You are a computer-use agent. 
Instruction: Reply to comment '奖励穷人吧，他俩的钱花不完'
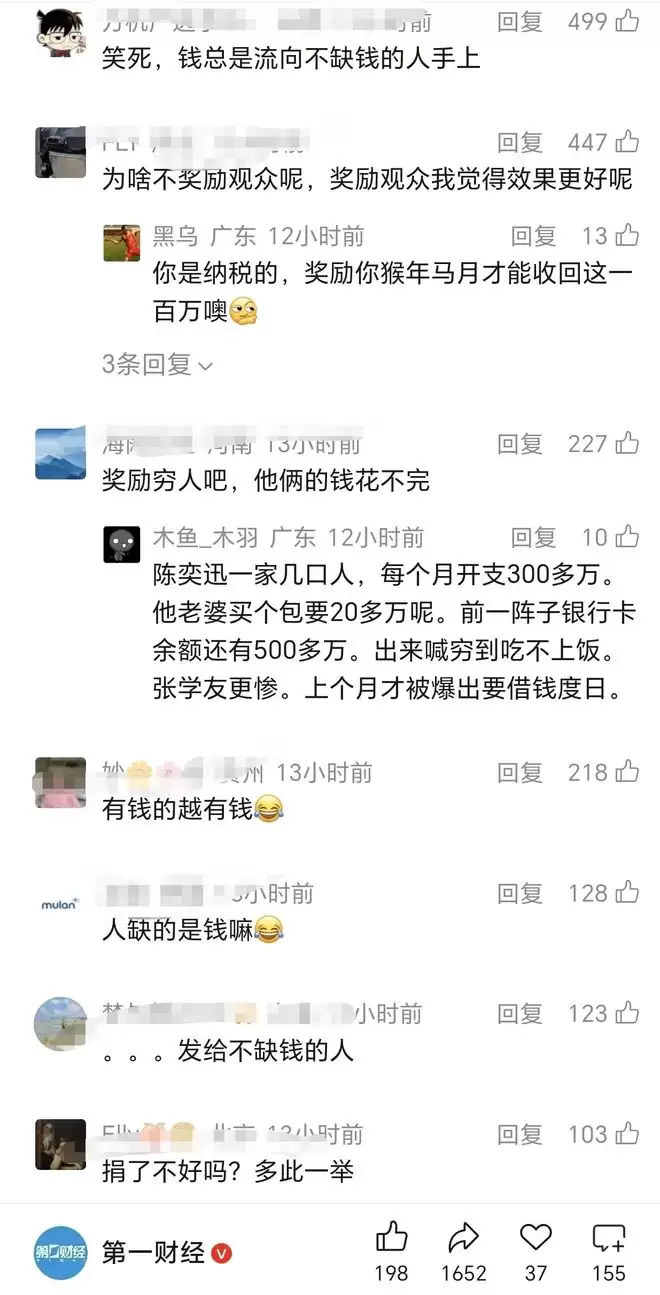click(520, 443)
